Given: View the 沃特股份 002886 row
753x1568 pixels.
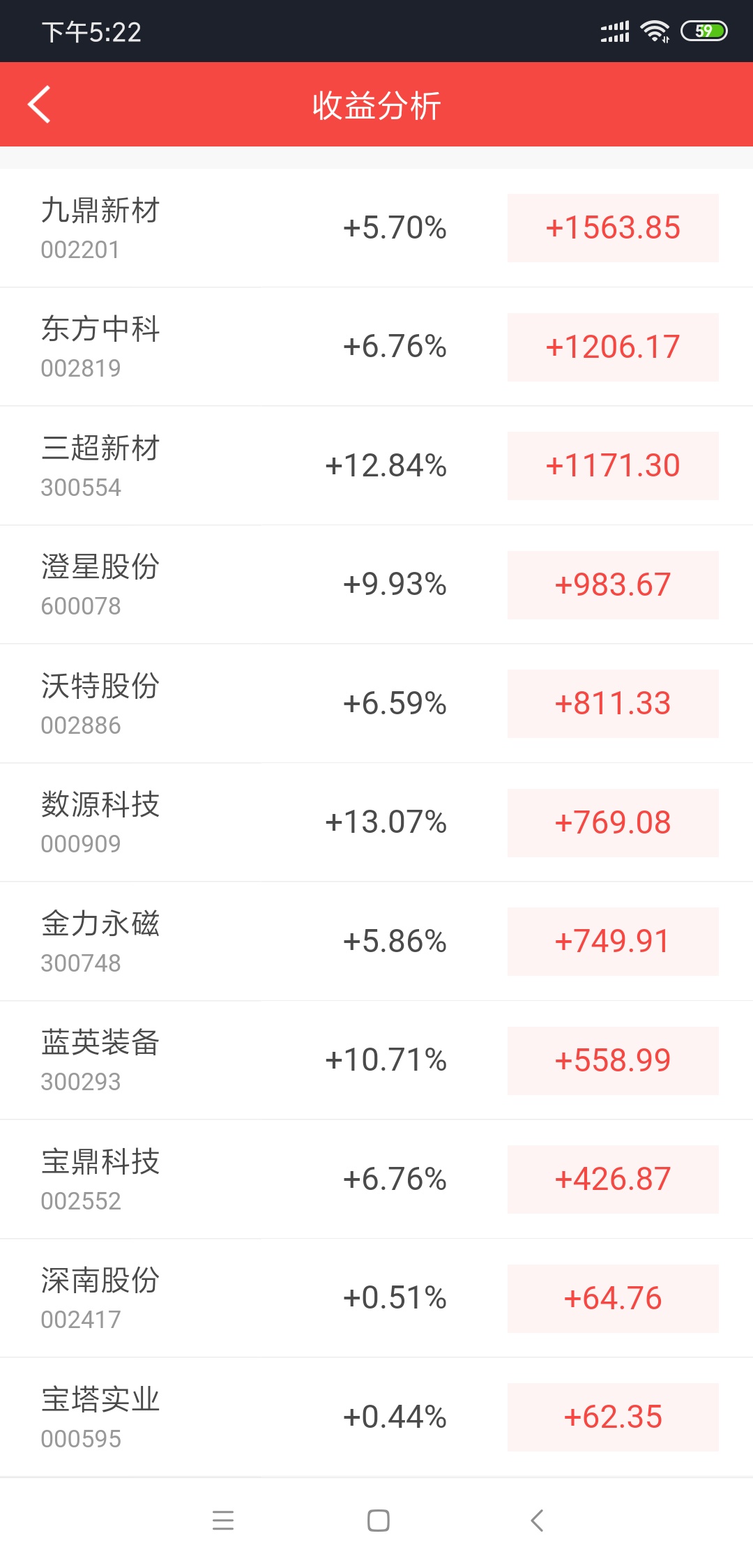Looking at the screenshot, I should pos(376,703).
